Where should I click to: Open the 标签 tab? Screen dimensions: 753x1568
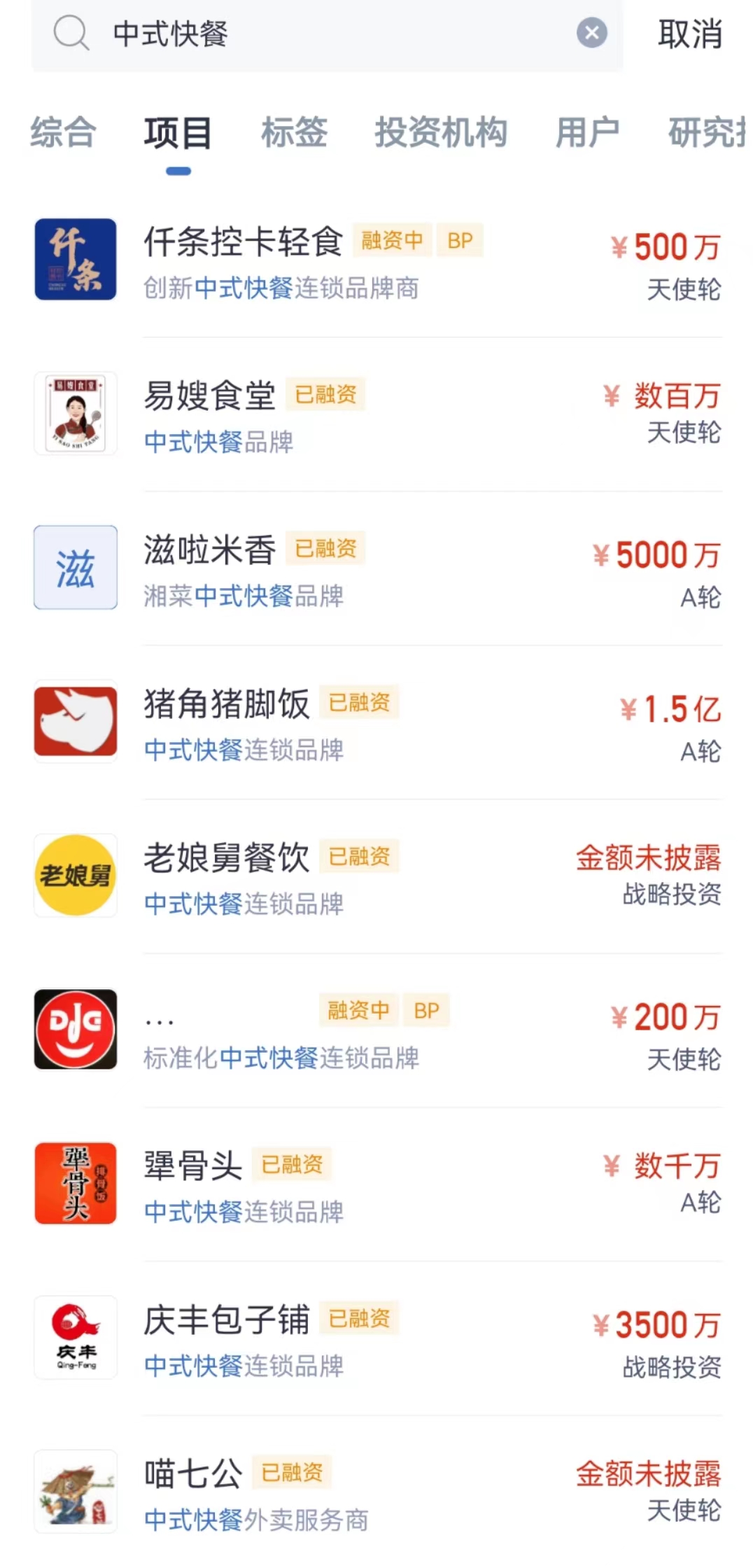point(294,134)
